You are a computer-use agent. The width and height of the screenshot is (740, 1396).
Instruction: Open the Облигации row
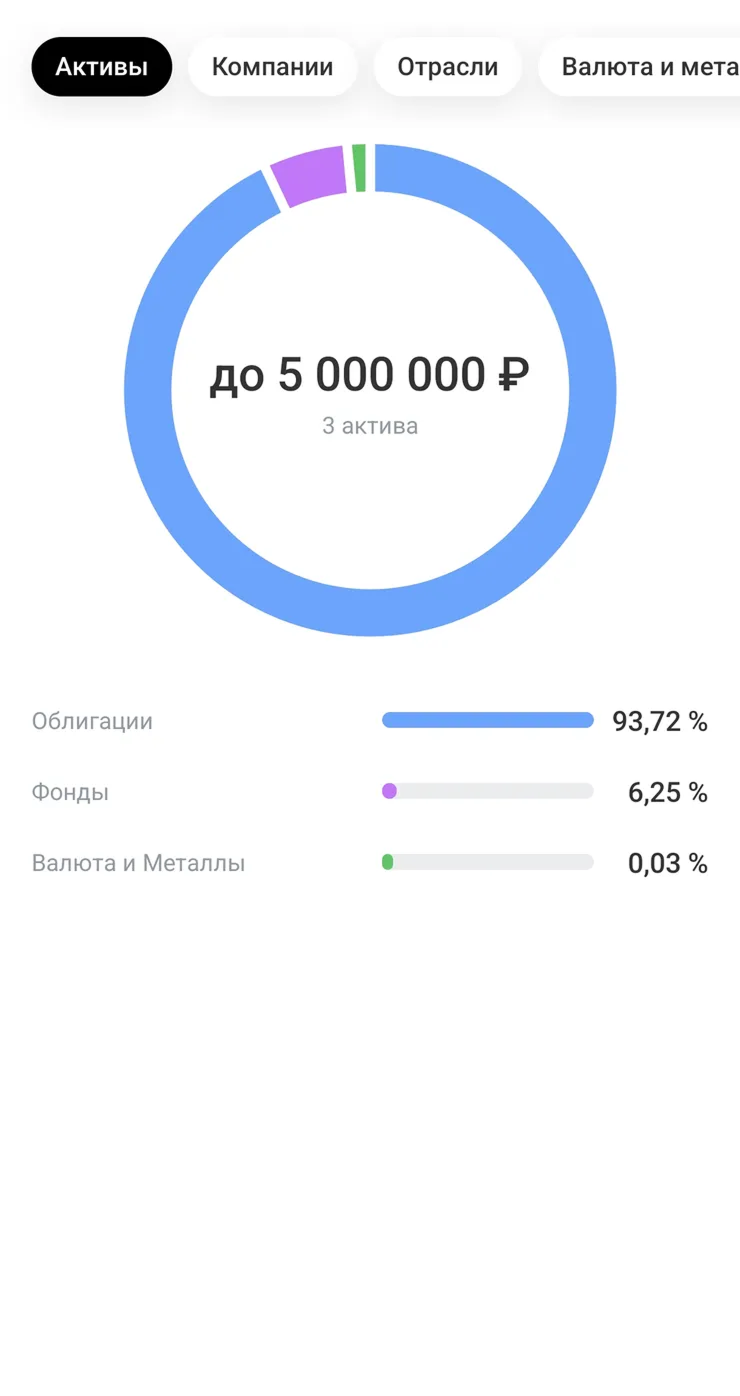pyautogui.click(x=370, y=721)
